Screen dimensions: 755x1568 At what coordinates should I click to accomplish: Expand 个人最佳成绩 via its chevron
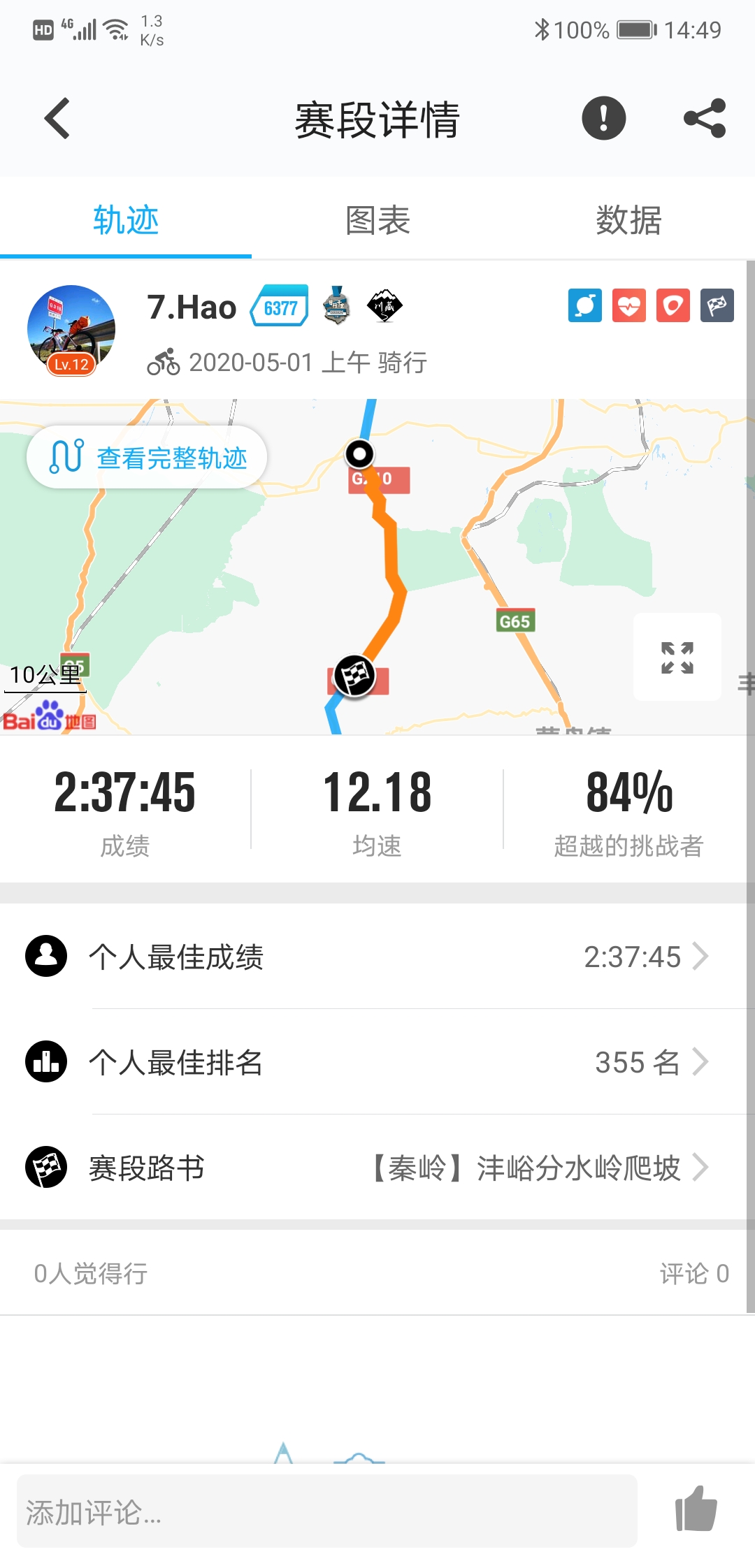tap(704, 957)
